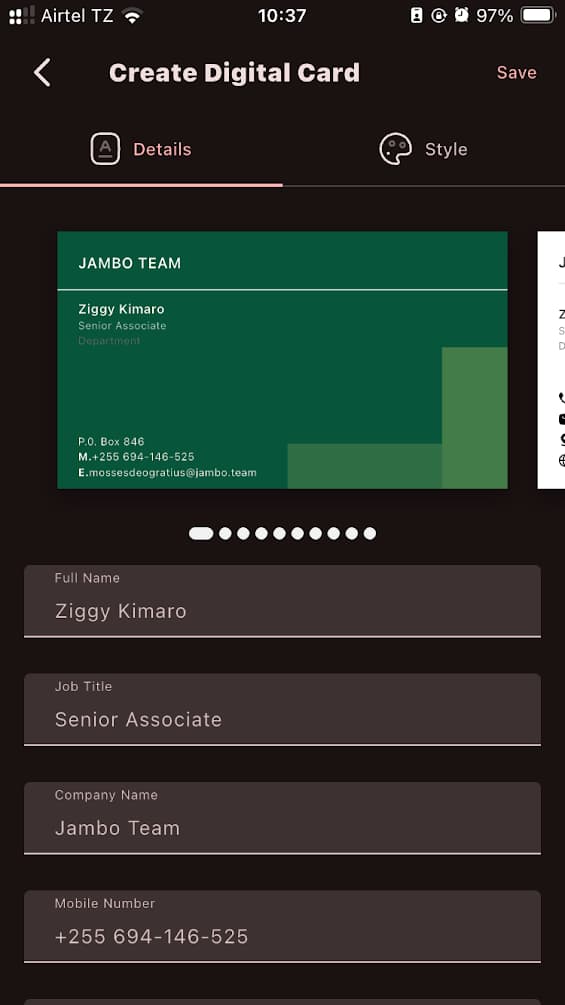Image resolution: width=565 pixels, height=1005 pixels.
Task: Select the white card template
Action: pyautogui.click(x=551, y=360)
